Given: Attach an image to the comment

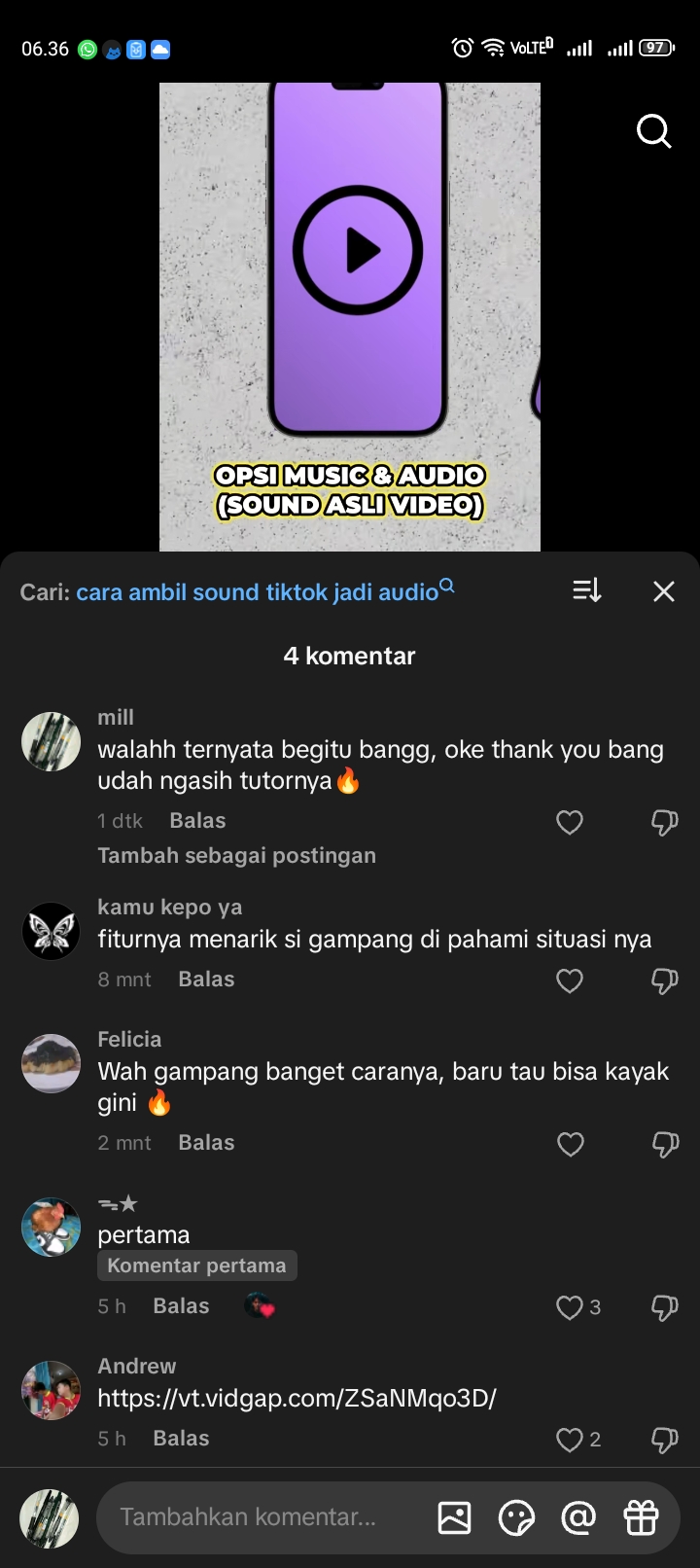Looking at the screenshot, I should point(454,1517).
